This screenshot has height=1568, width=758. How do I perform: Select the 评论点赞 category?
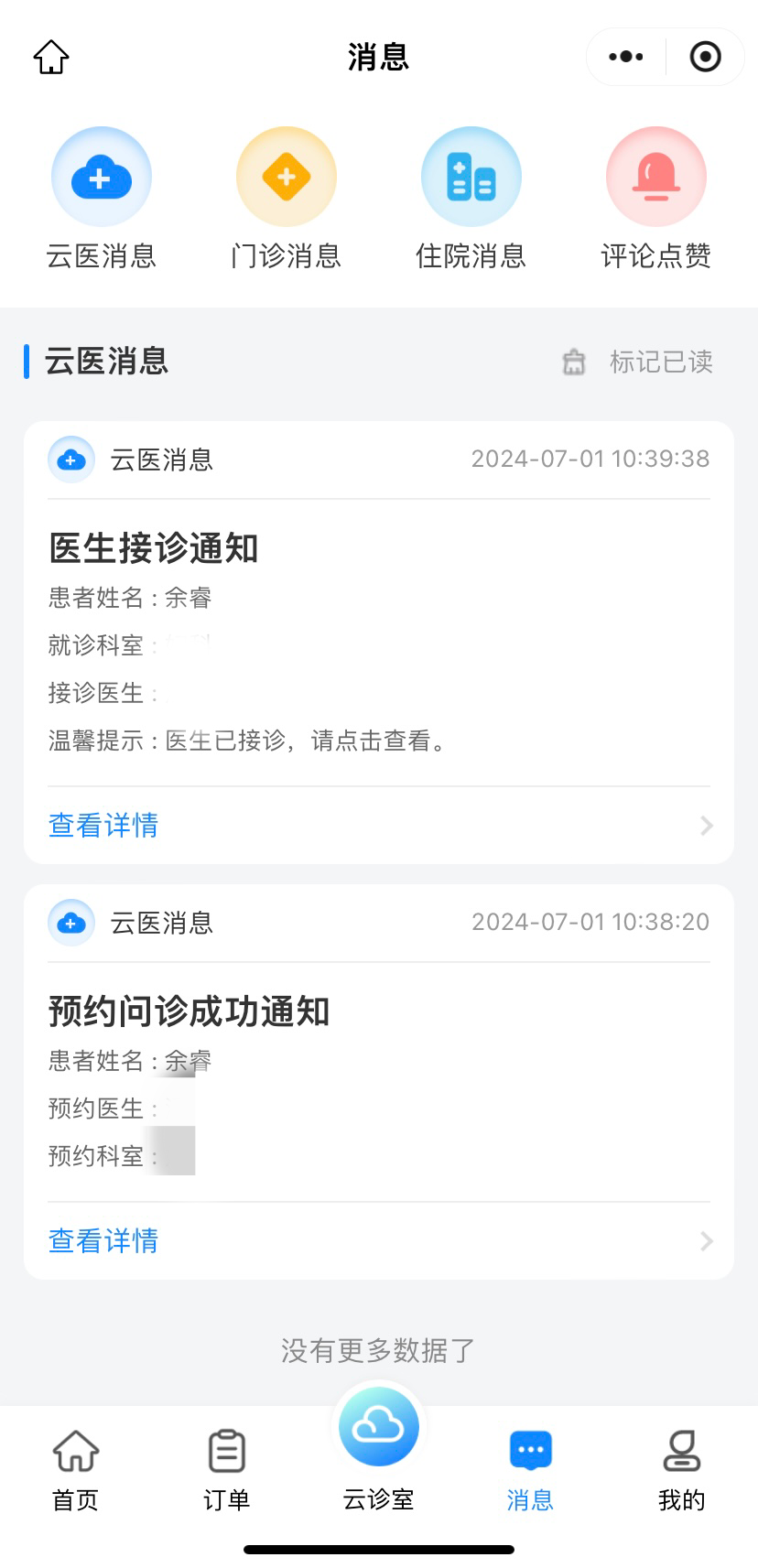[x=655, y=199]
